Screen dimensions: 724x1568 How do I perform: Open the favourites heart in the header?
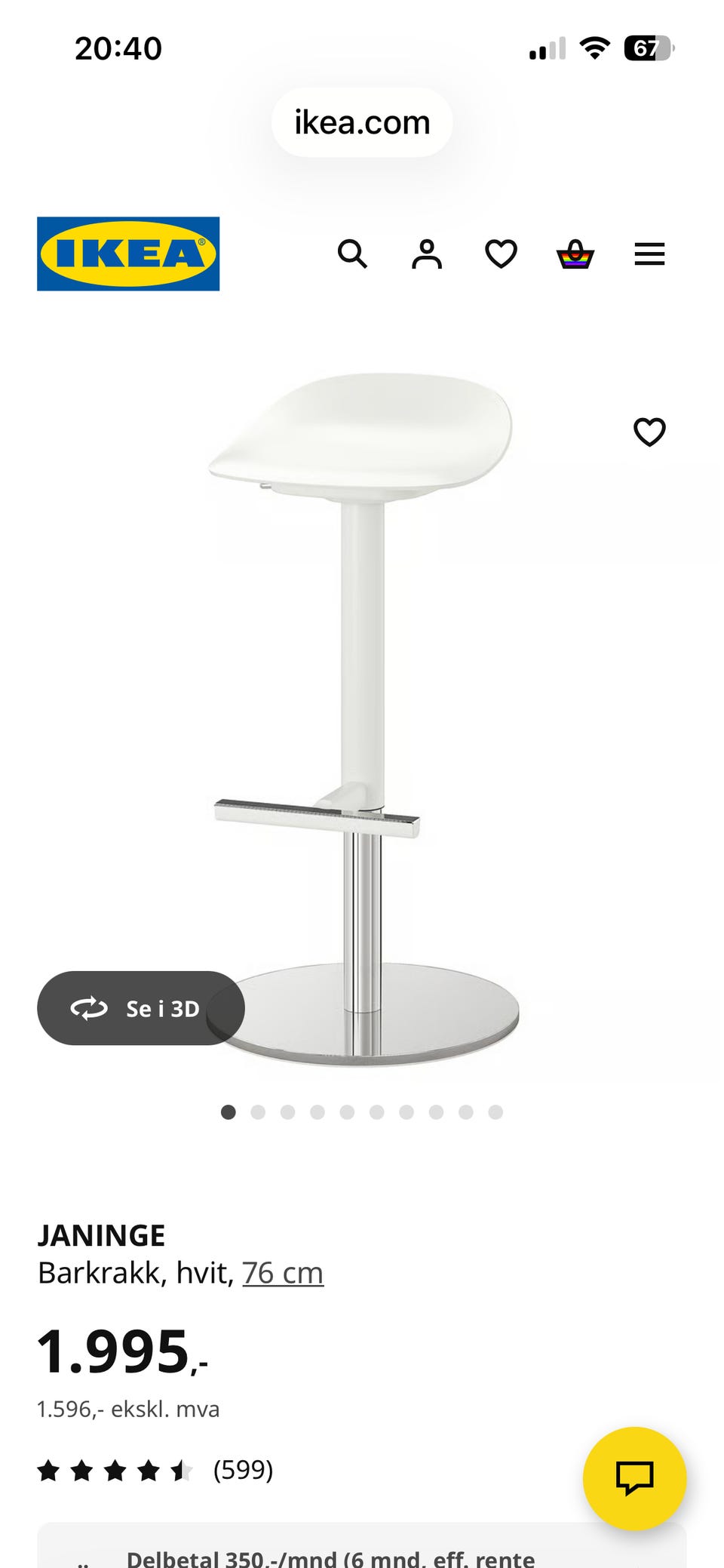[x=501, y=254]
